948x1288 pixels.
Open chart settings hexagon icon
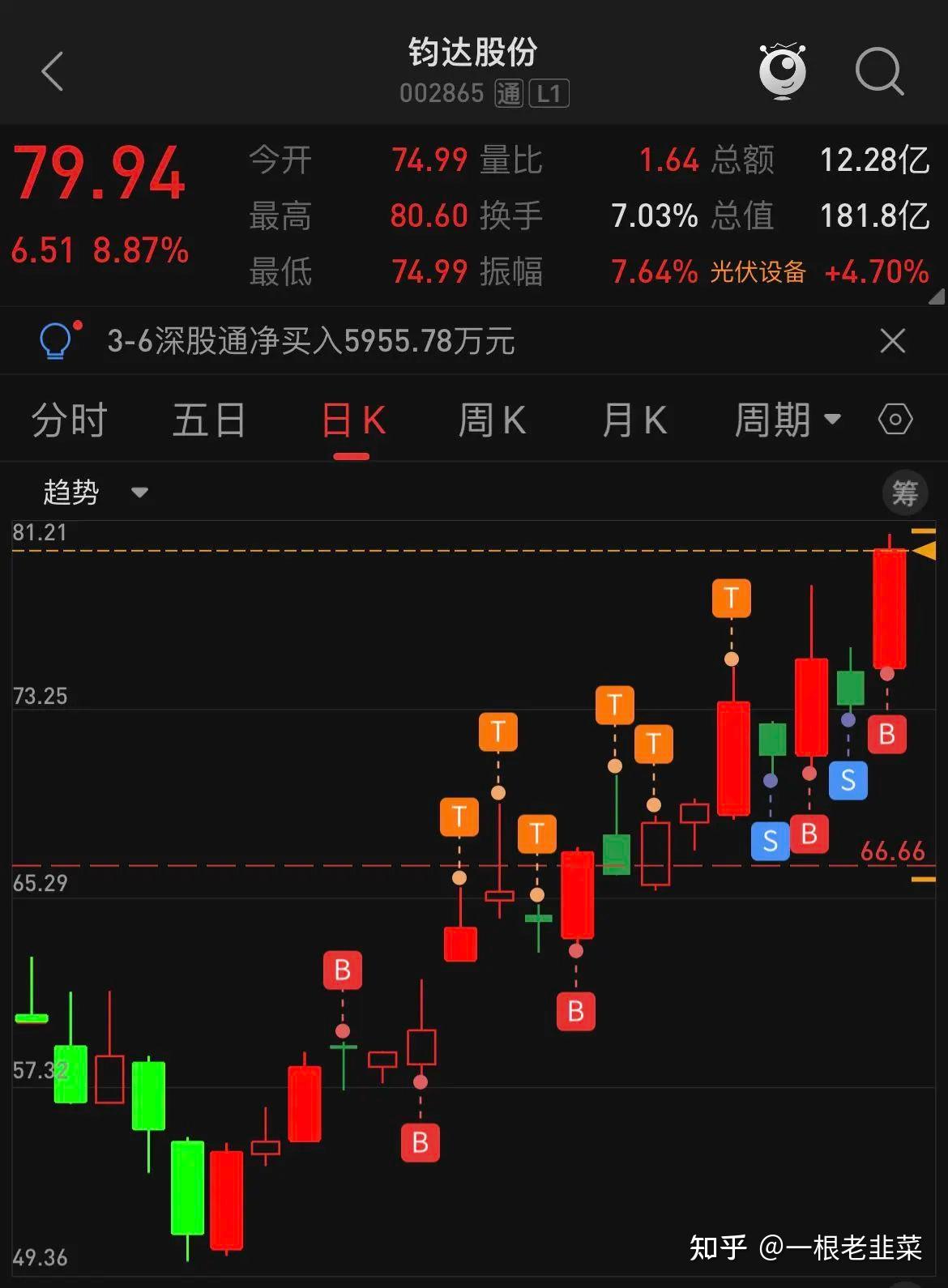(895, 420)
